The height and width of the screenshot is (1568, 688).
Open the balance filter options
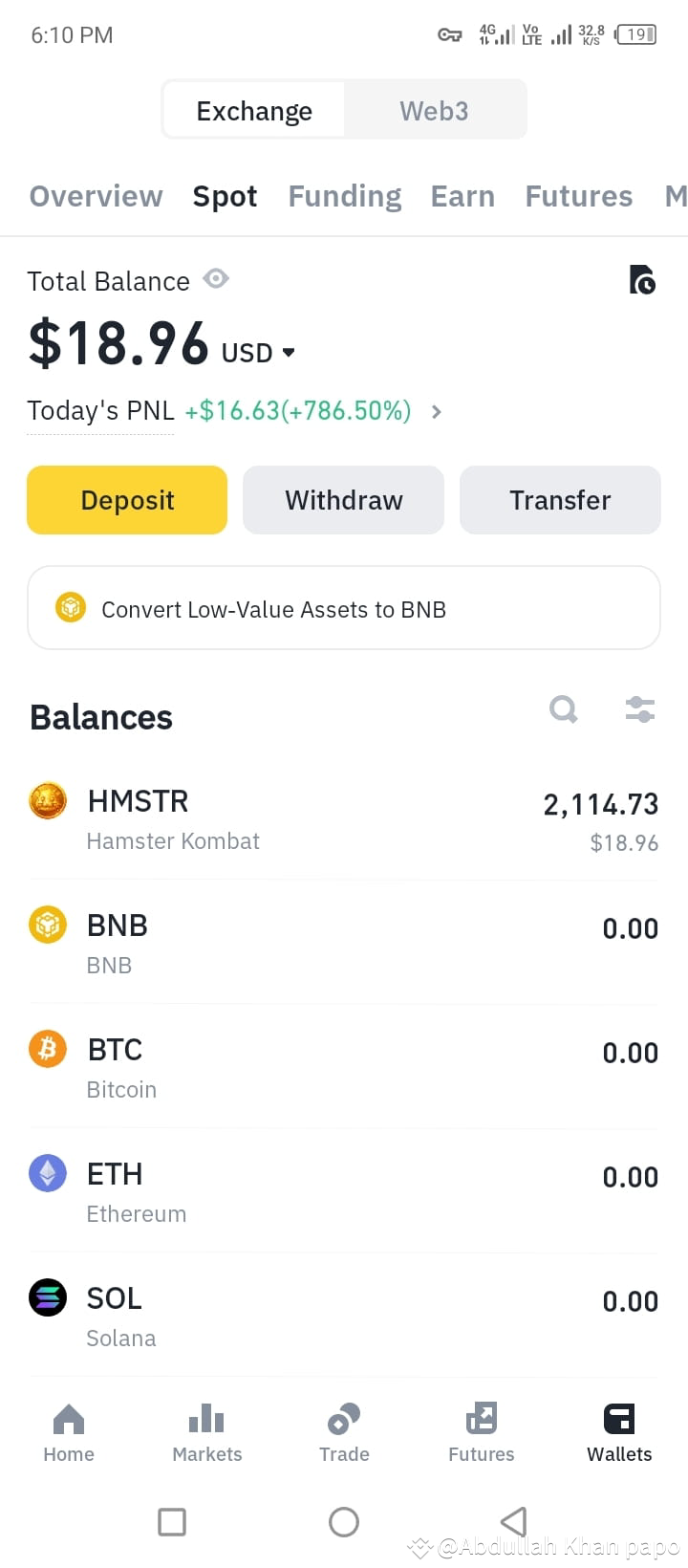point(639,709)
